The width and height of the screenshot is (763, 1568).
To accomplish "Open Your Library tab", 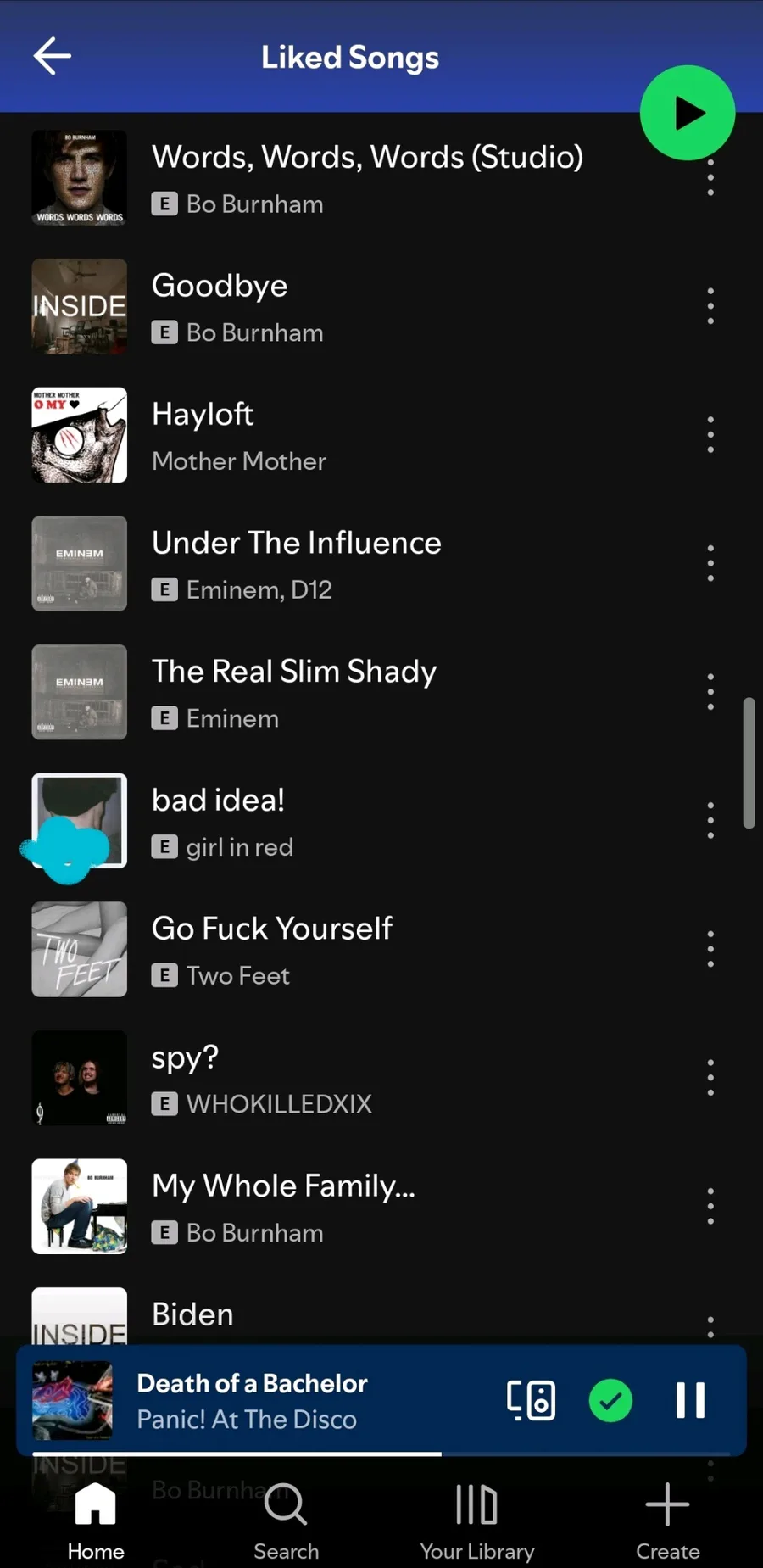I will (477, 1521).
